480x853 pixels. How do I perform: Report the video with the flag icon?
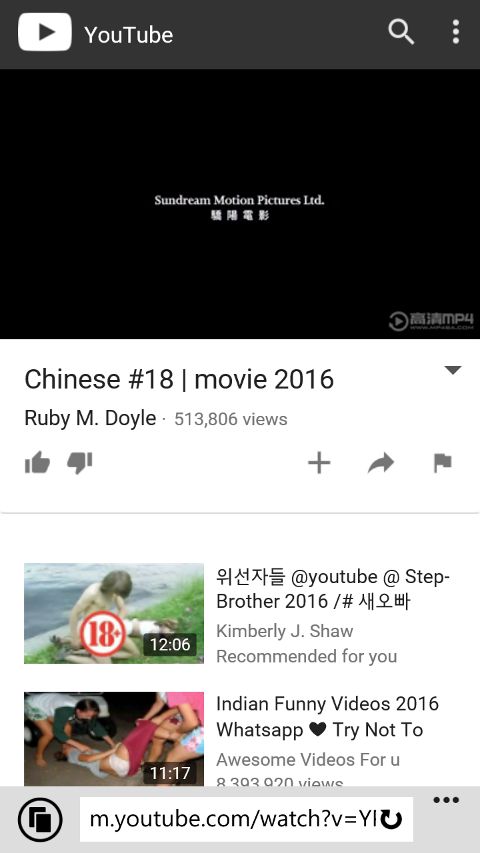pyautogui.click(x=443, y=463)
